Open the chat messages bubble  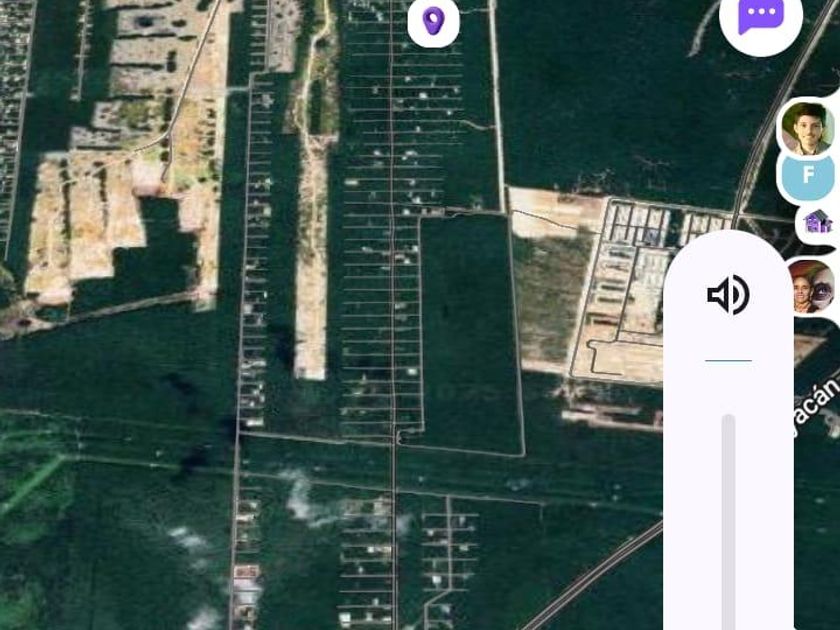pyautogui.click(x=761, y=18)
